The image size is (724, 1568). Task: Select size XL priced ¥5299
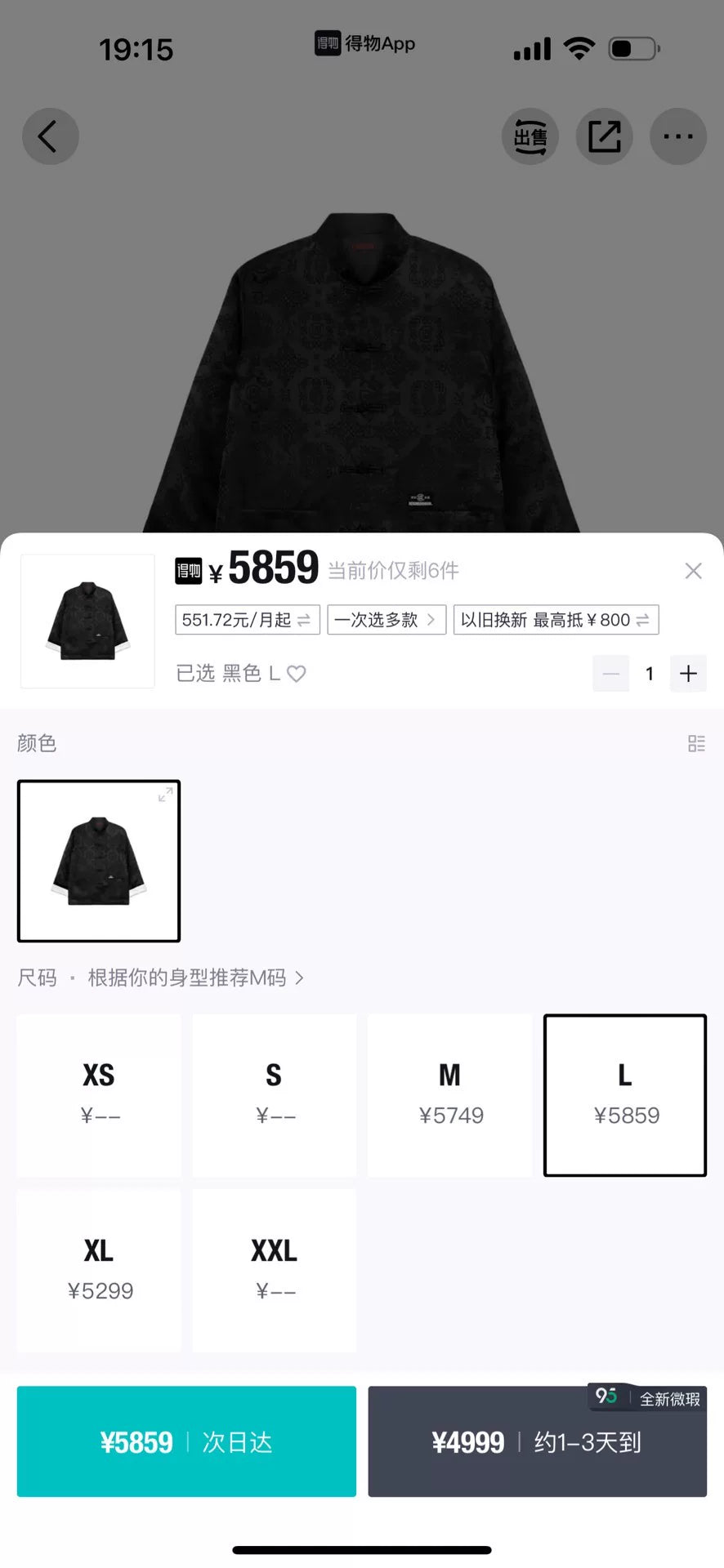[x=98, y=1270]
